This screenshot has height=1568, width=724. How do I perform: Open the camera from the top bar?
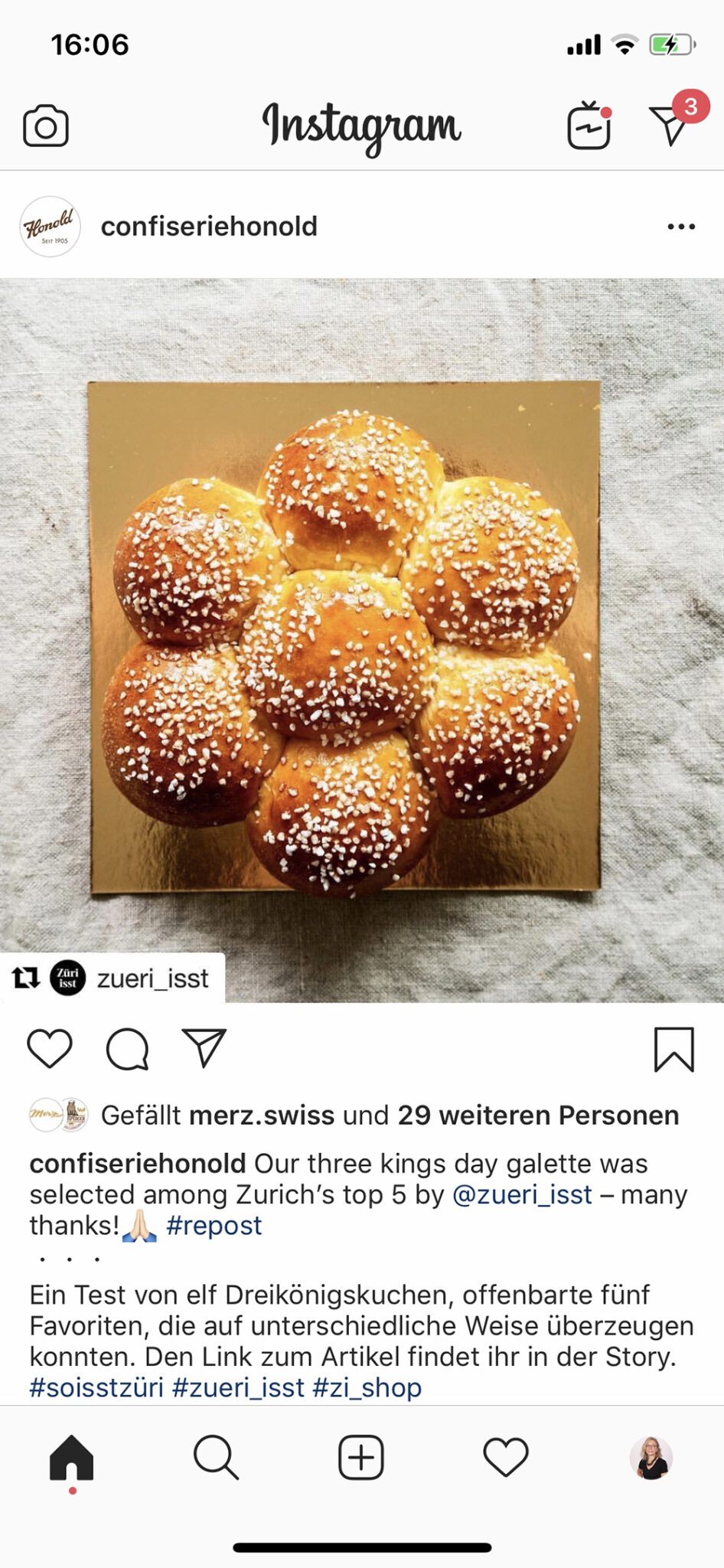click(x=46, y=126)
